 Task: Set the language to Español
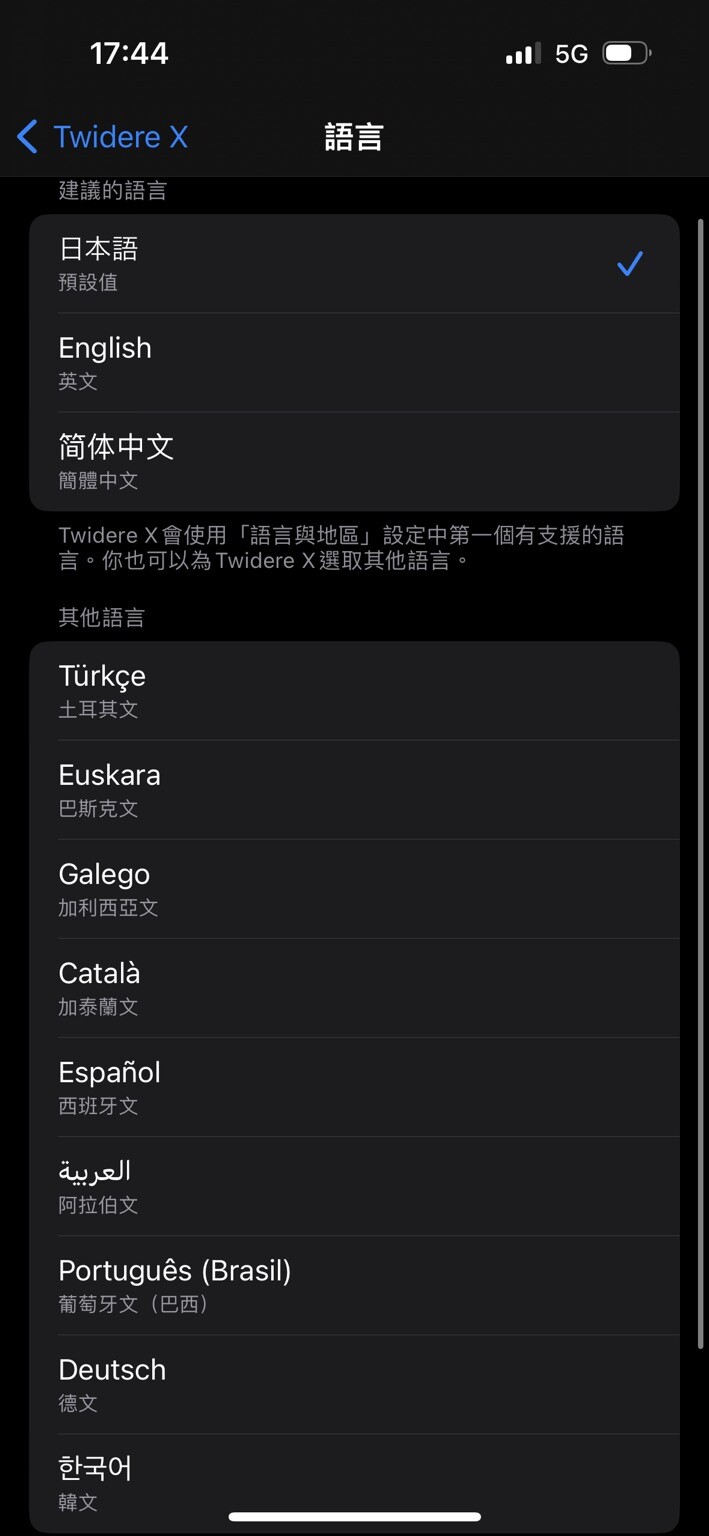[x=354, y=1087]
